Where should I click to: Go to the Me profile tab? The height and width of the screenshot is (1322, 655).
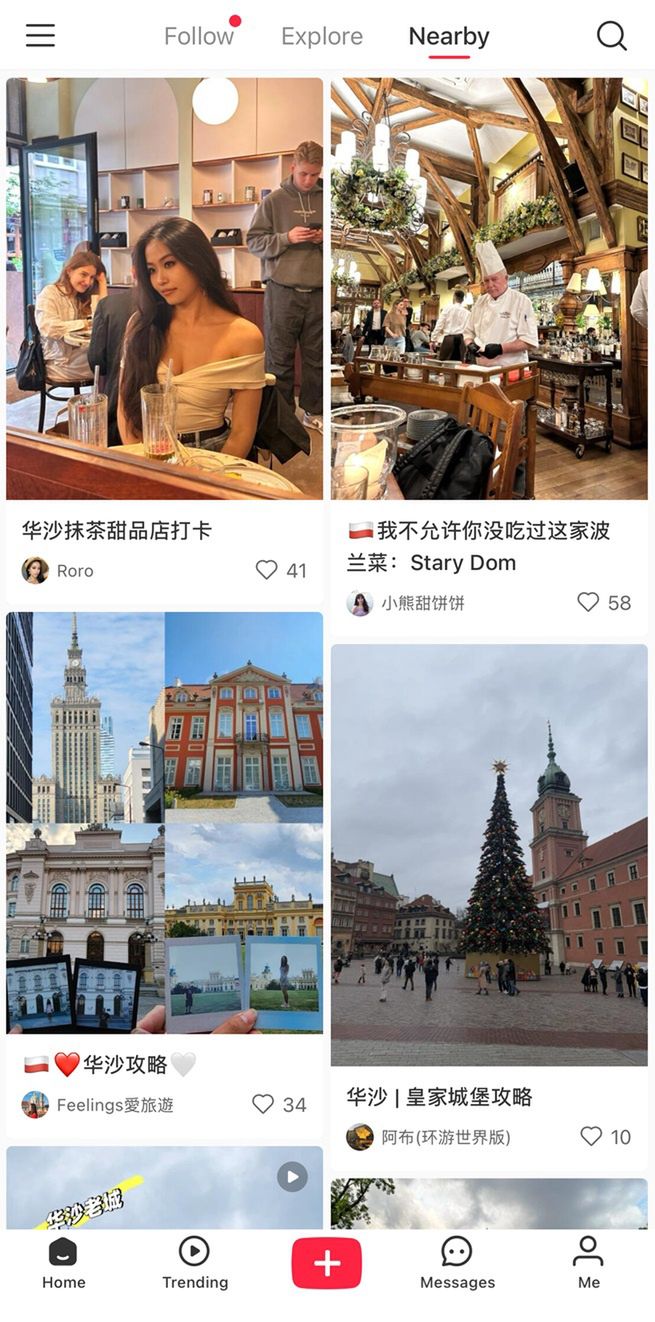[588, 1263]
